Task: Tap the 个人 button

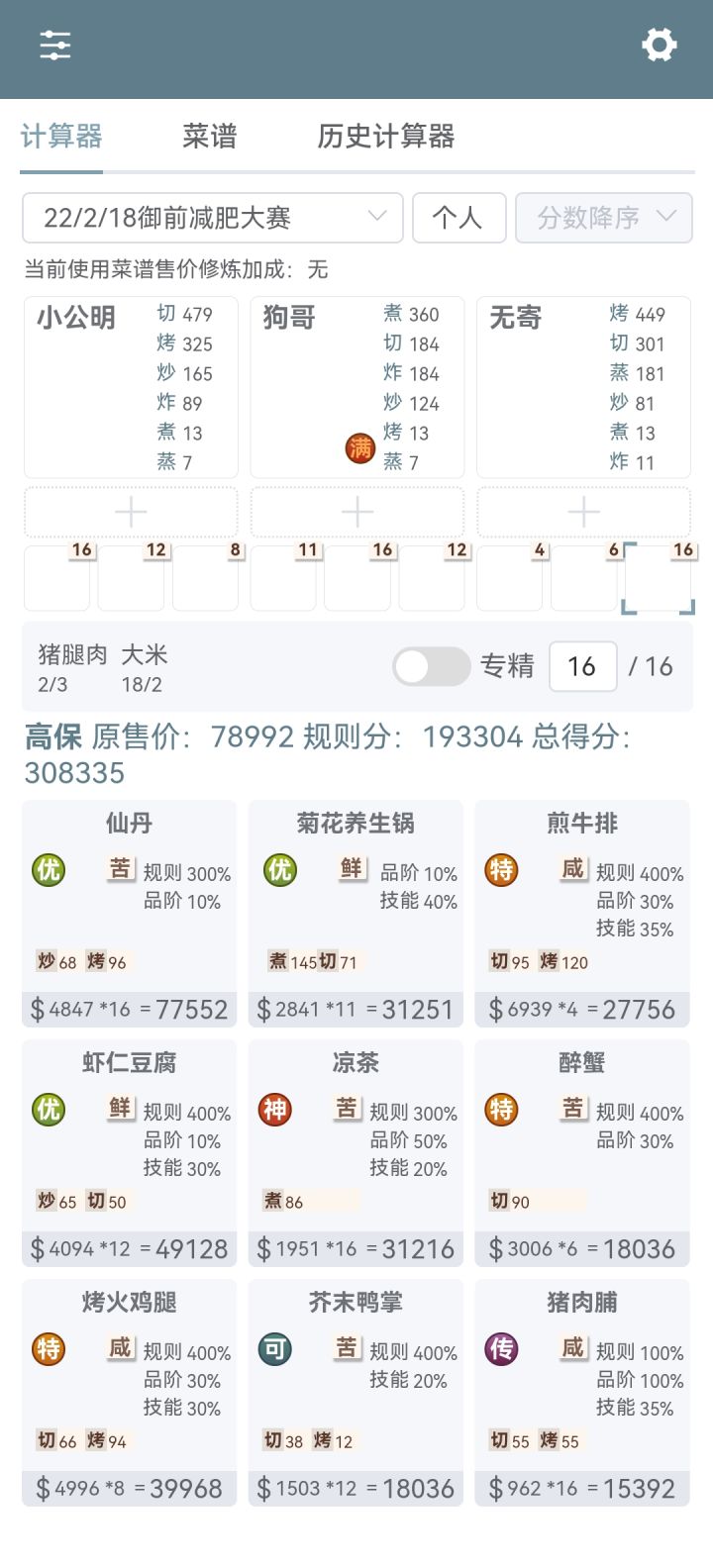Action: click(x=459, y=218)
